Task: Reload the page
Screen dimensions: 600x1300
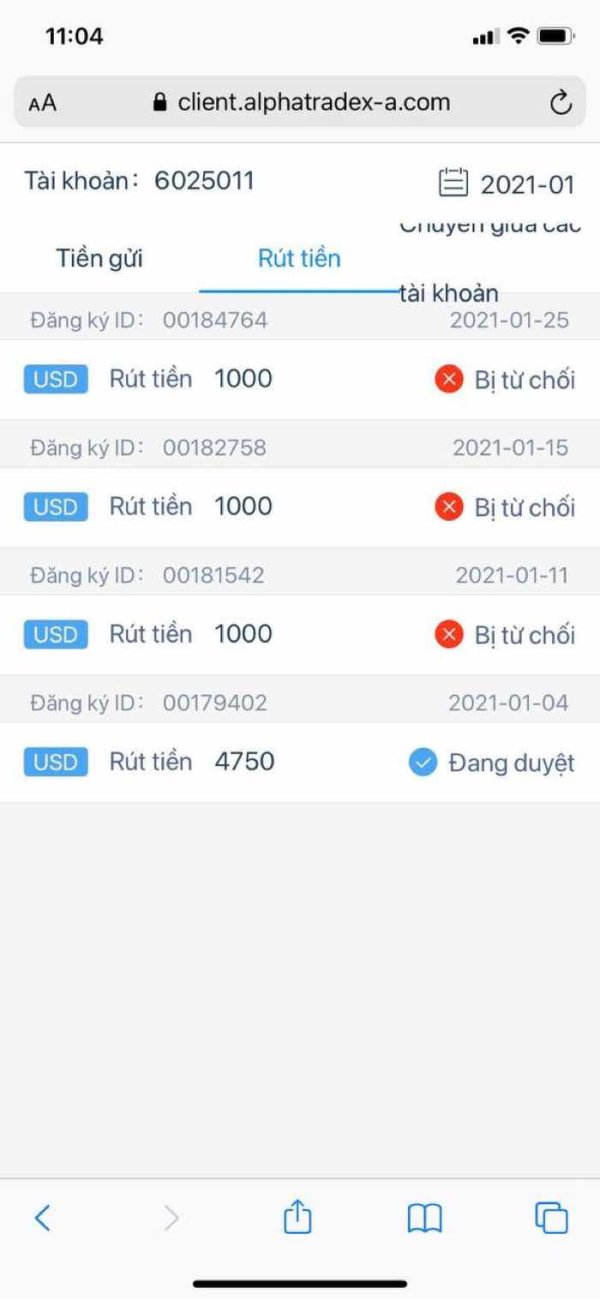Action: pyautogui.click(x=561, y=102)
